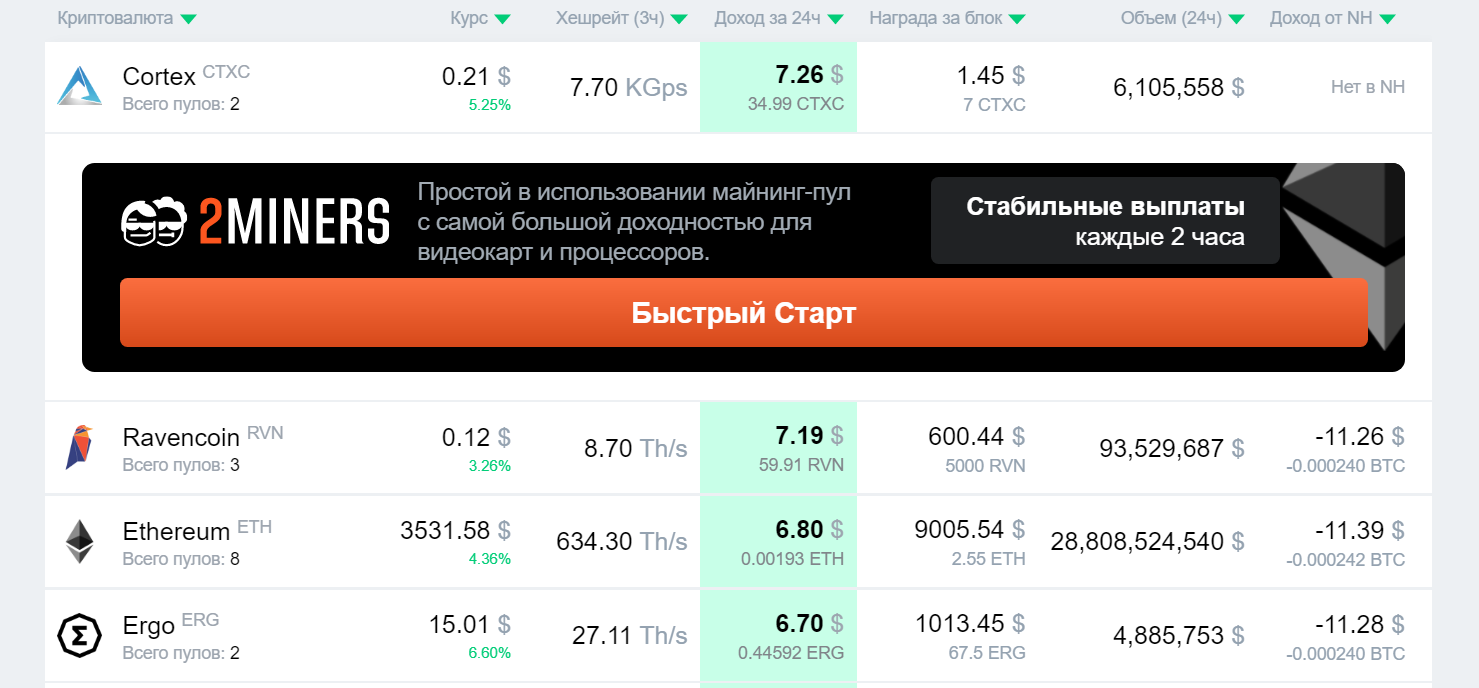This screenshot has width=1479, height=688.
Task: Open the Ergo ERG row
Action: click(x=148, y=626)
